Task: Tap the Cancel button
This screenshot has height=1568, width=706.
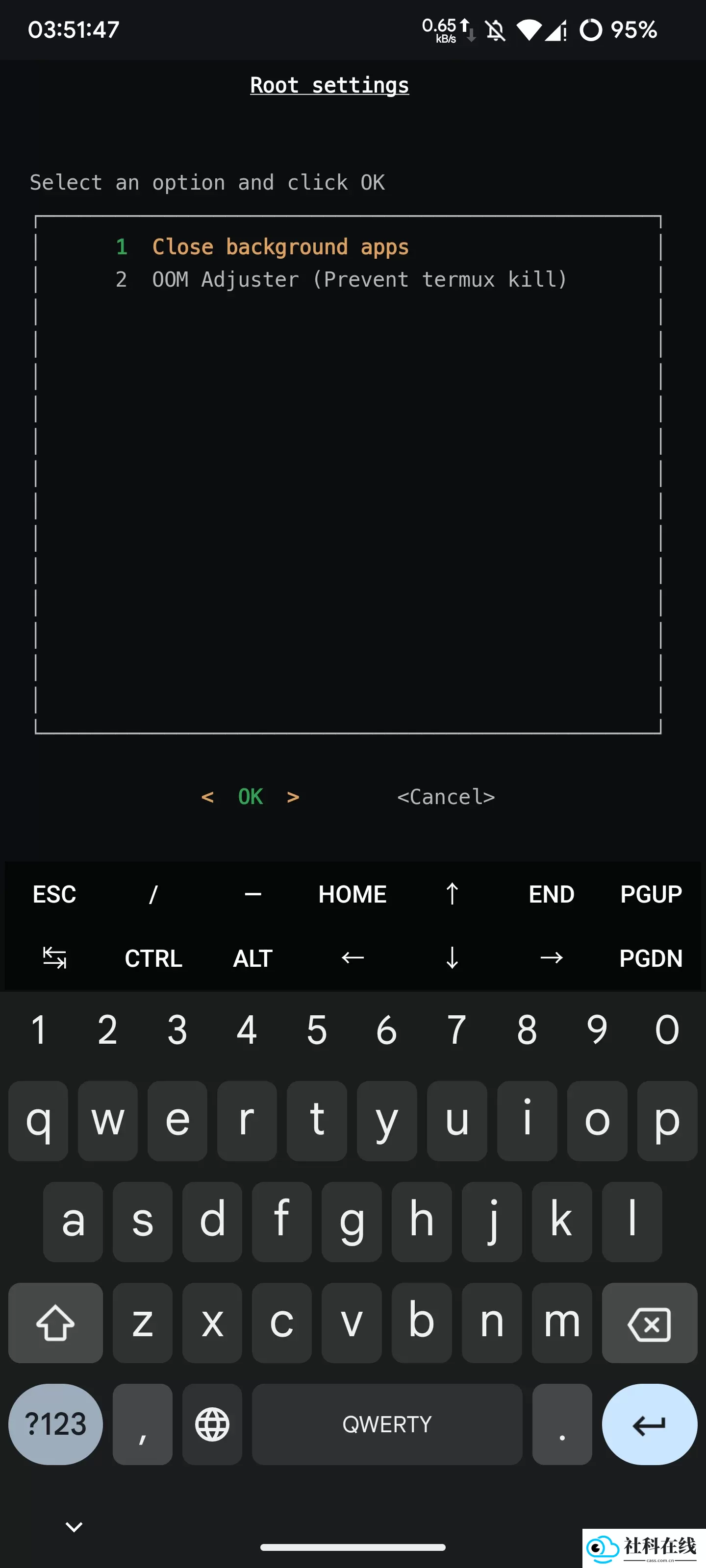Action: coord(446,796)
